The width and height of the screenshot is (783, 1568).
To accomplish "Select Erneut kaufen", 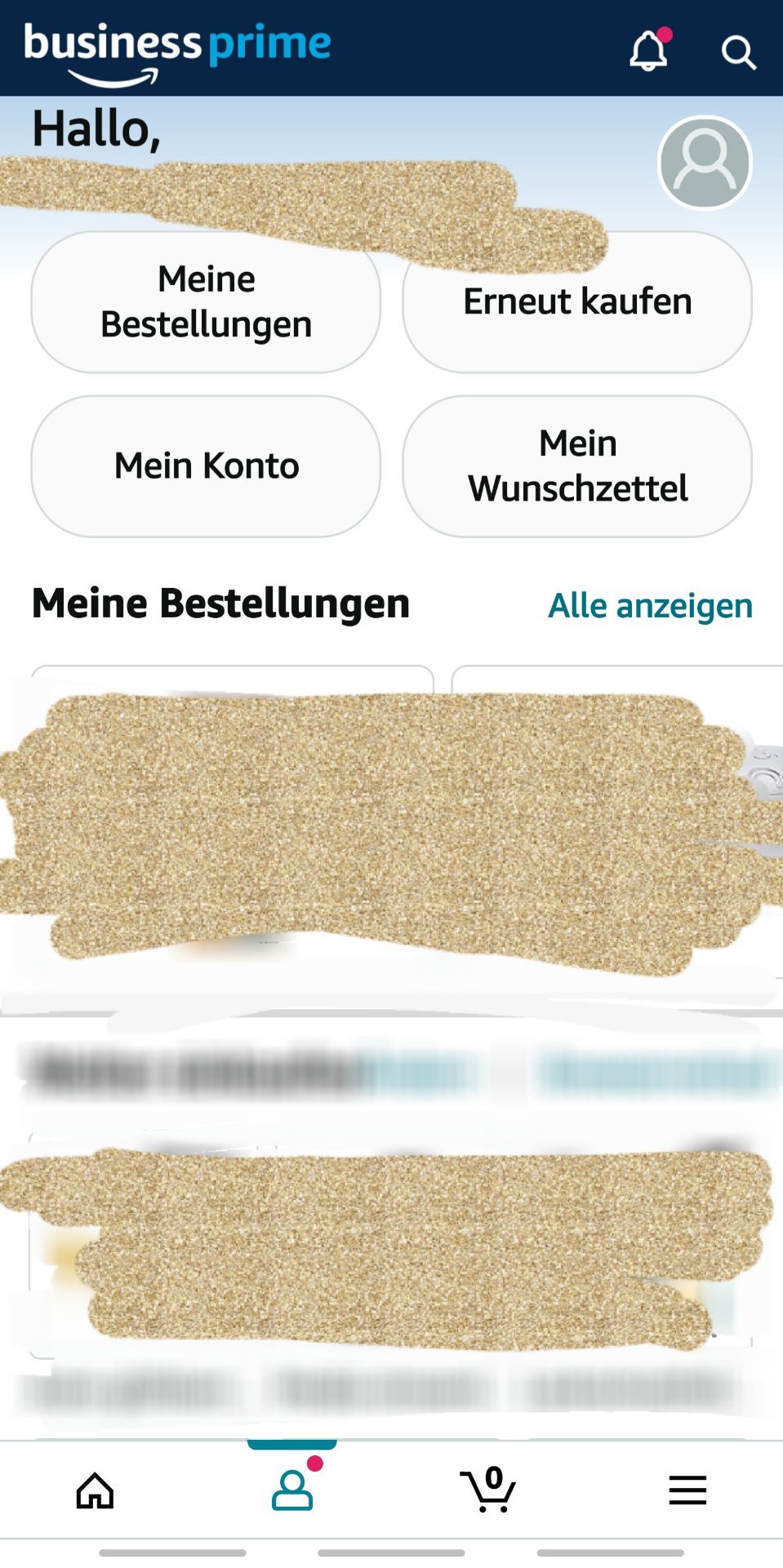I will 577,301.
